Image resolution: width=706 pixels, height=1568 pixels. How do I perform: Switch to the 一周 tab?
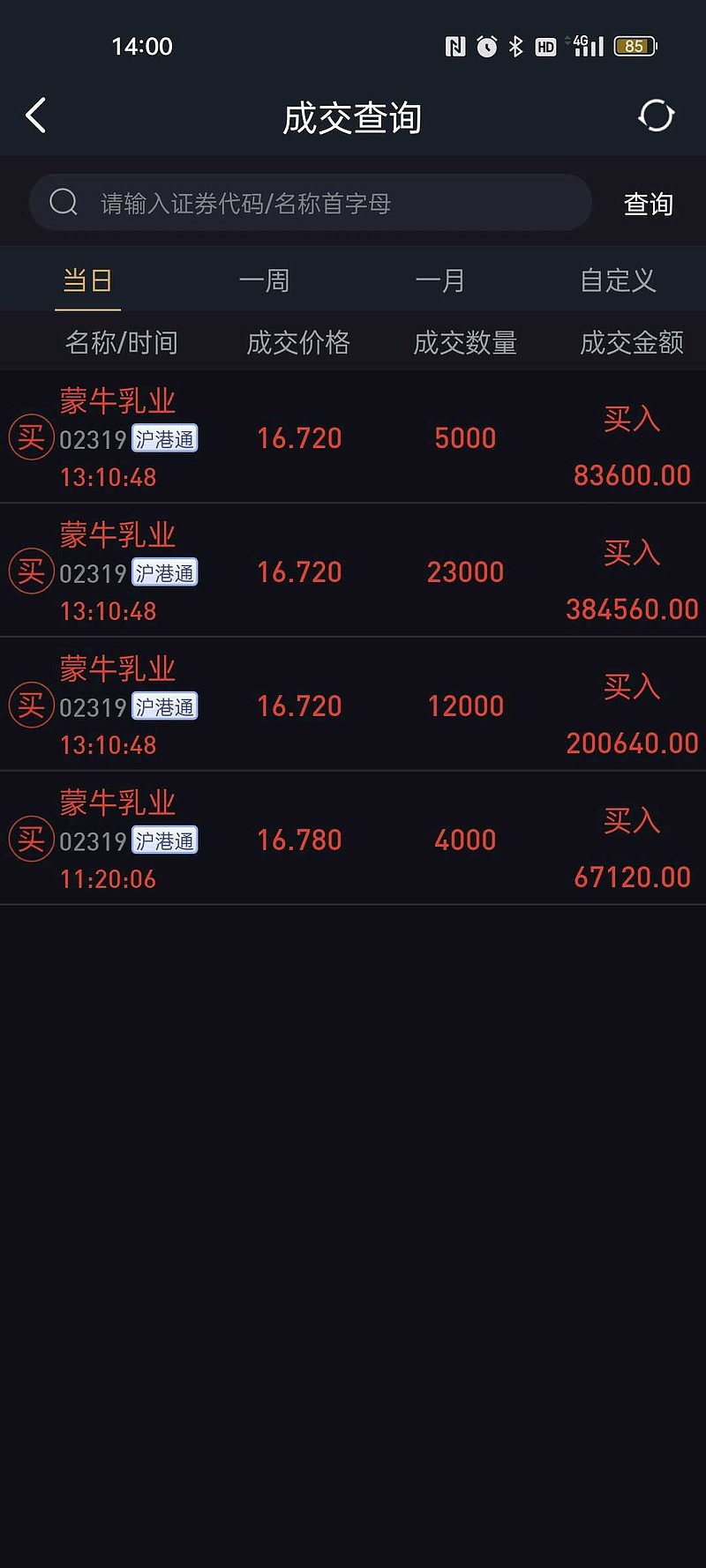[x=264, y=280]
